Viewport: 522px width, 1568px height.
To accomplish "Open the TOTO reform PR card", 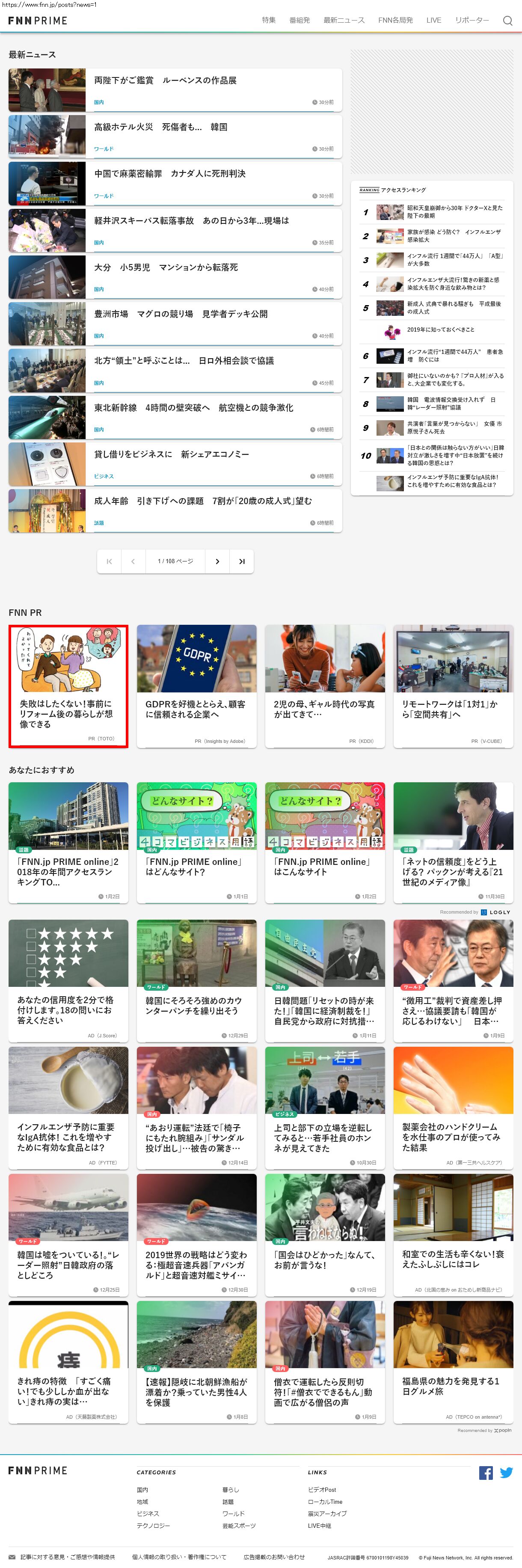I will (68, 686).
